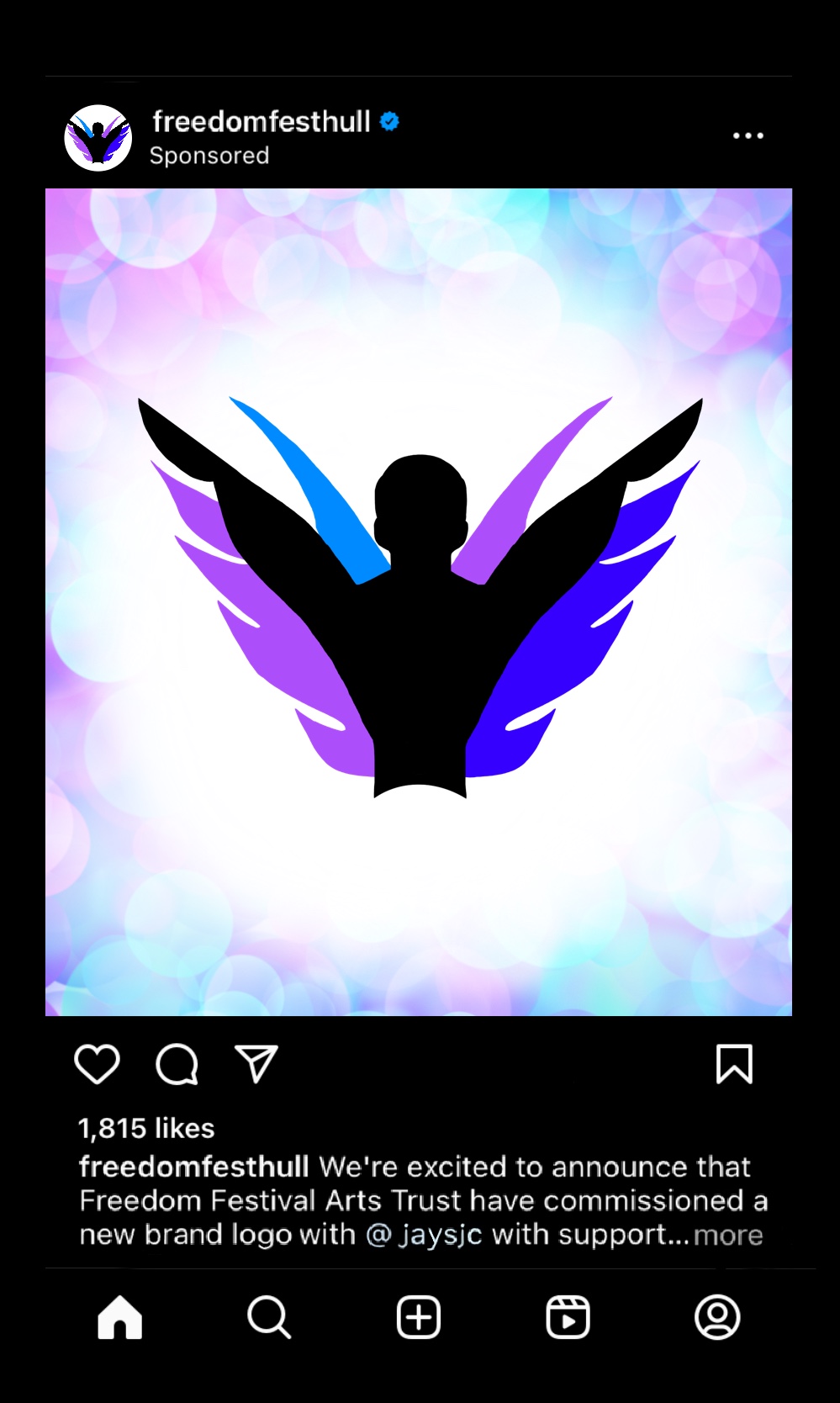Switch to the Reels tab

pyautogui.click(x=568, y=1316)
